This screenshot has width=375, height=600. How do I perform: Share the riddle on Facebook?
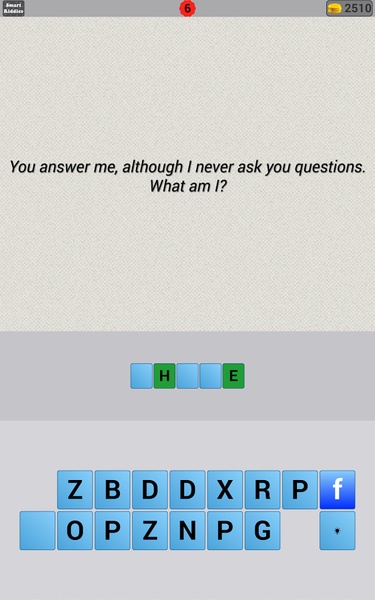pos(338,490)
